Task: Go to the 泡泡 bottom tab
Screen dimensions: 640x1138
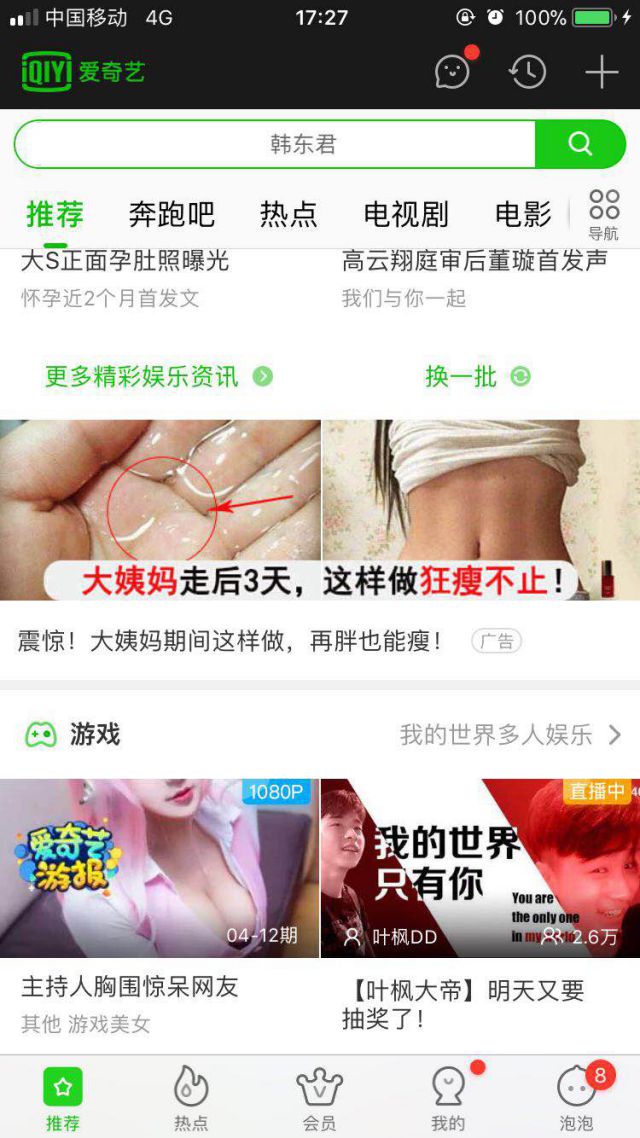Action: click(577, 1097)
